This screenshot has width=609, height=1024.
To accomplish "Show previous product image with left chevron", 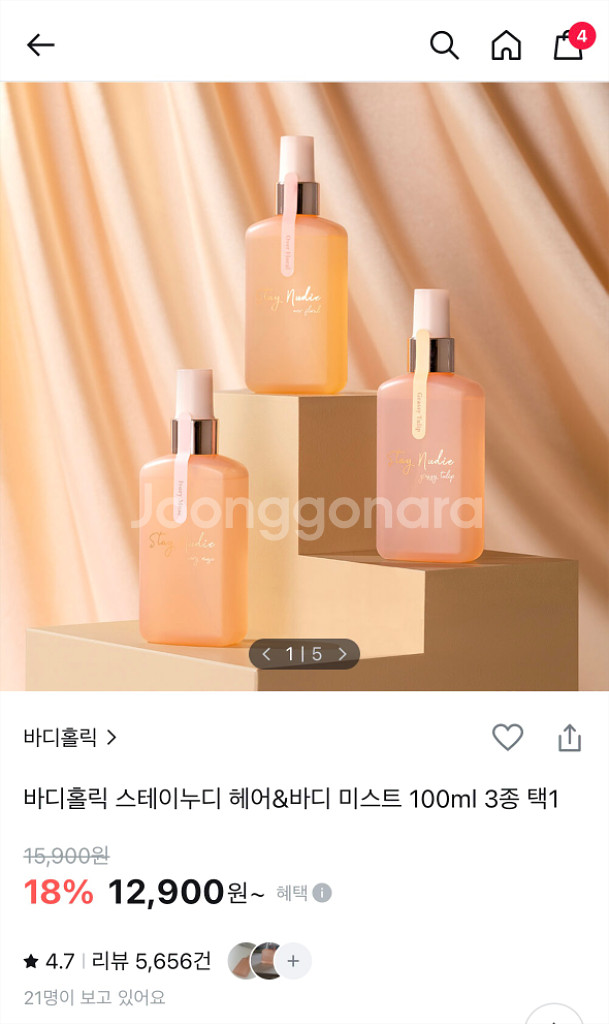I will [266, 654].
